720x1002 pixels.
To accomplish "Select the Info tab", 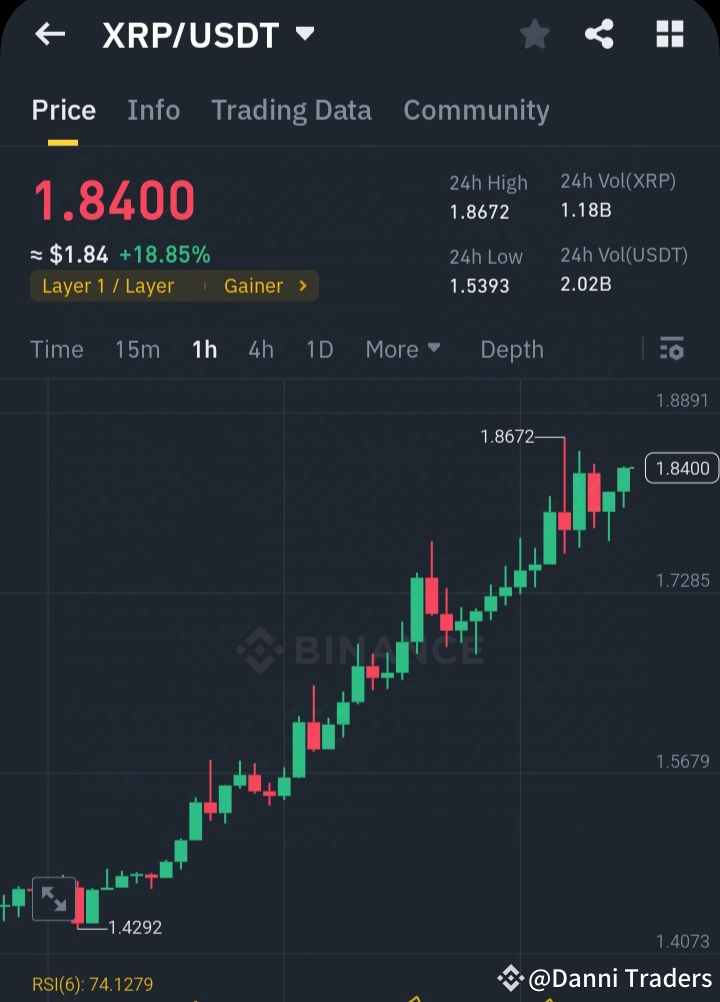I will tap(153, 110).
